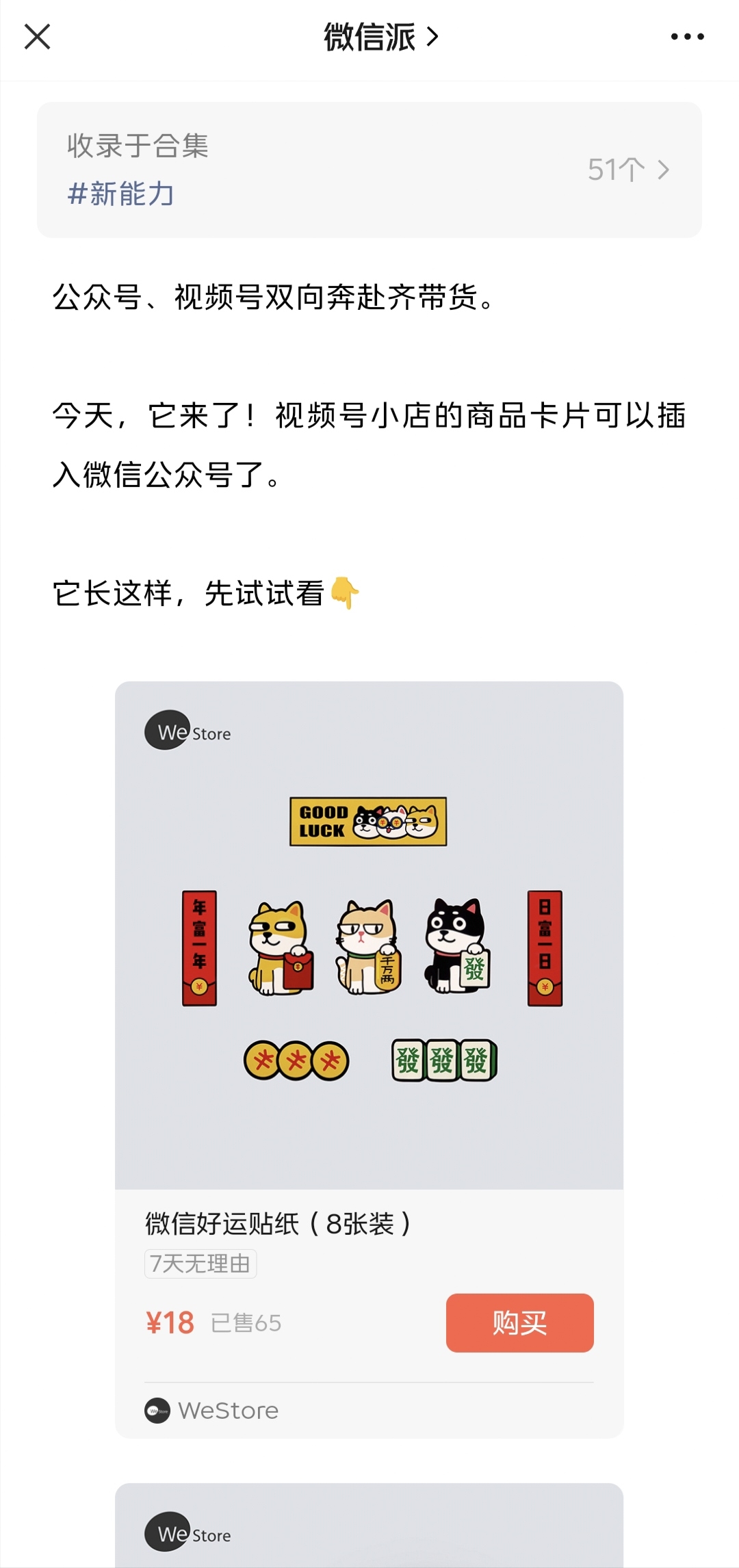The width and height of the screenshot is (739, 1568).
Task: Close the article page
Action: point(38,37)
